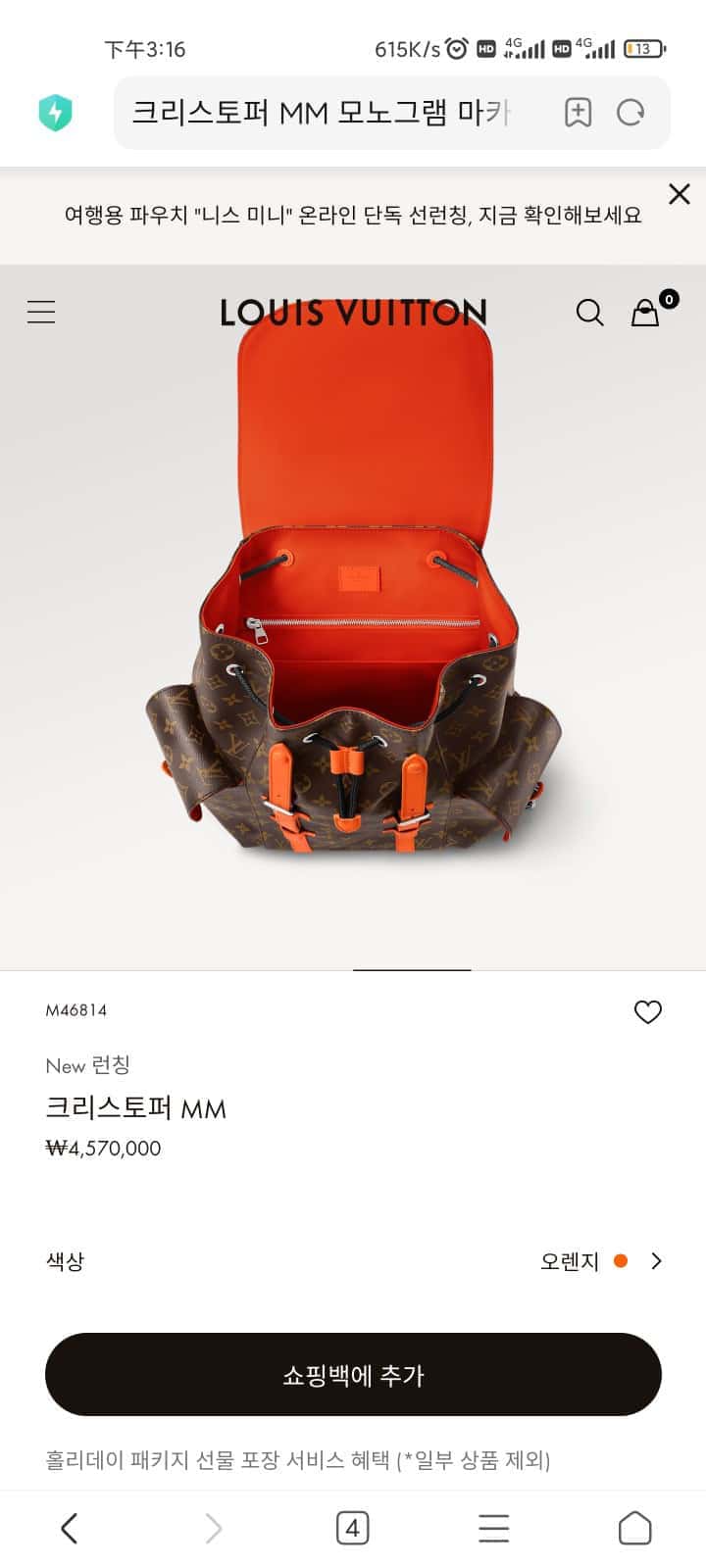
Task: Open the browser menu
Action: click(493, 1528)
